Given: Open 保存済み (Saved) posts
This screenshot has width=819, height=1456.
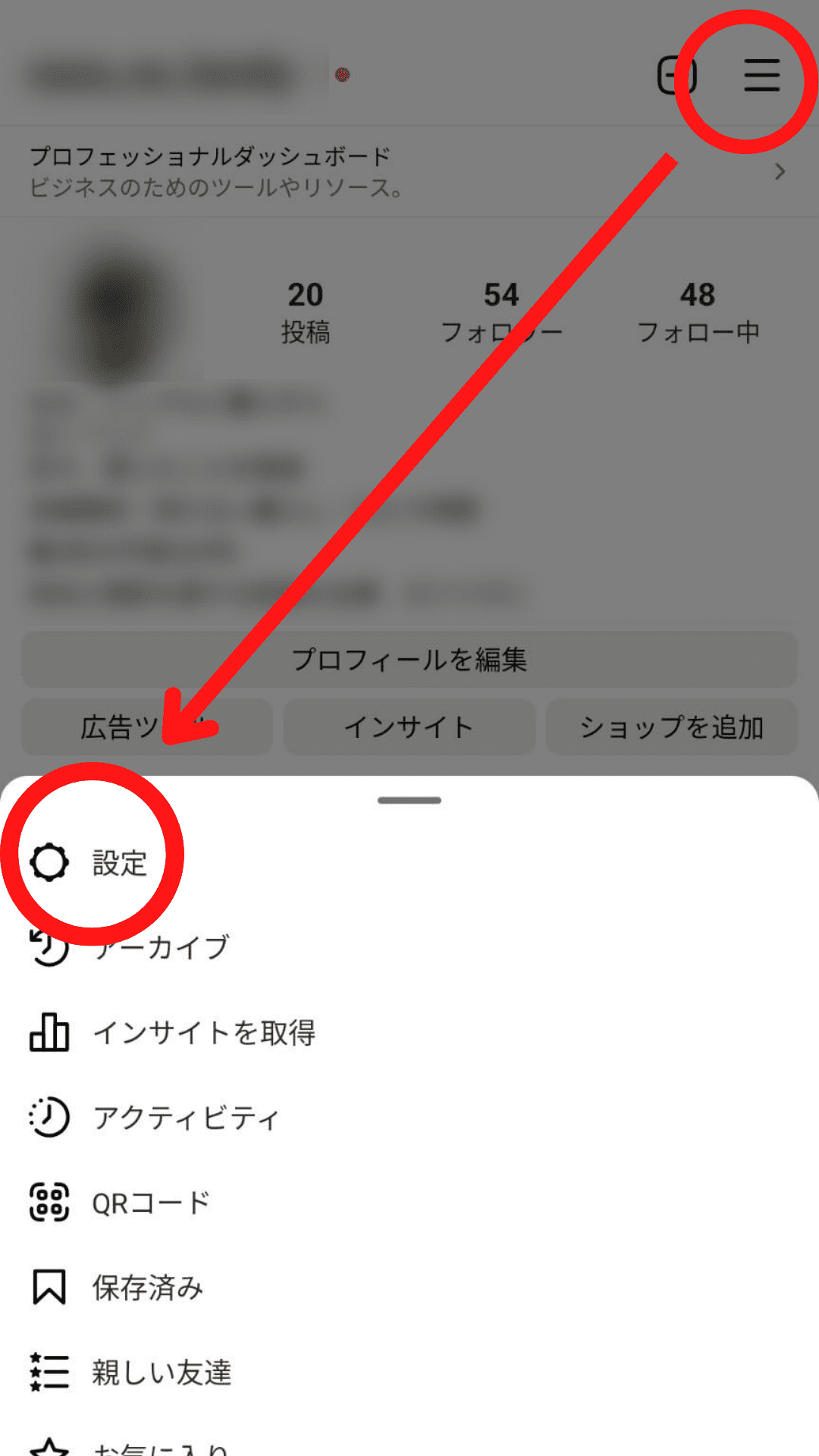Looking at the screenshot, I should tap(147, 1288).
